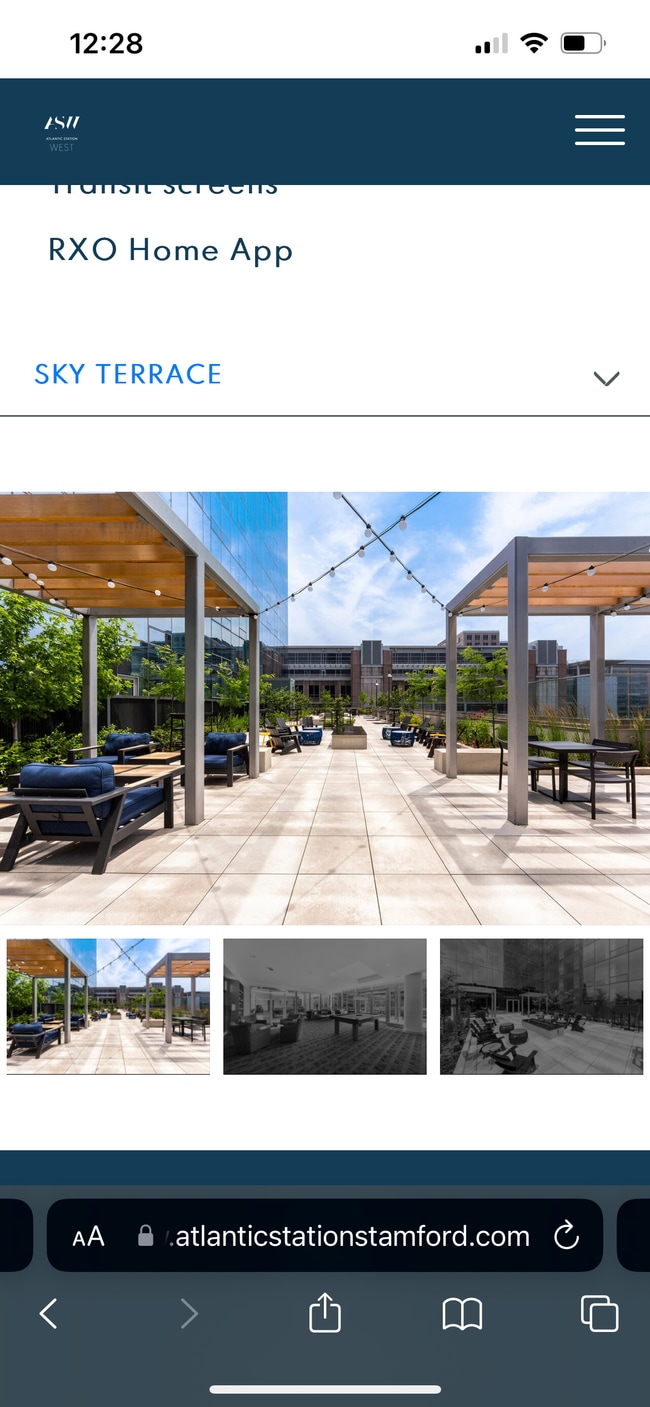650x1407 pixels.
Task: Open the hamburger navigation menu
Action: pyautogui.click(x=599, y=130)
